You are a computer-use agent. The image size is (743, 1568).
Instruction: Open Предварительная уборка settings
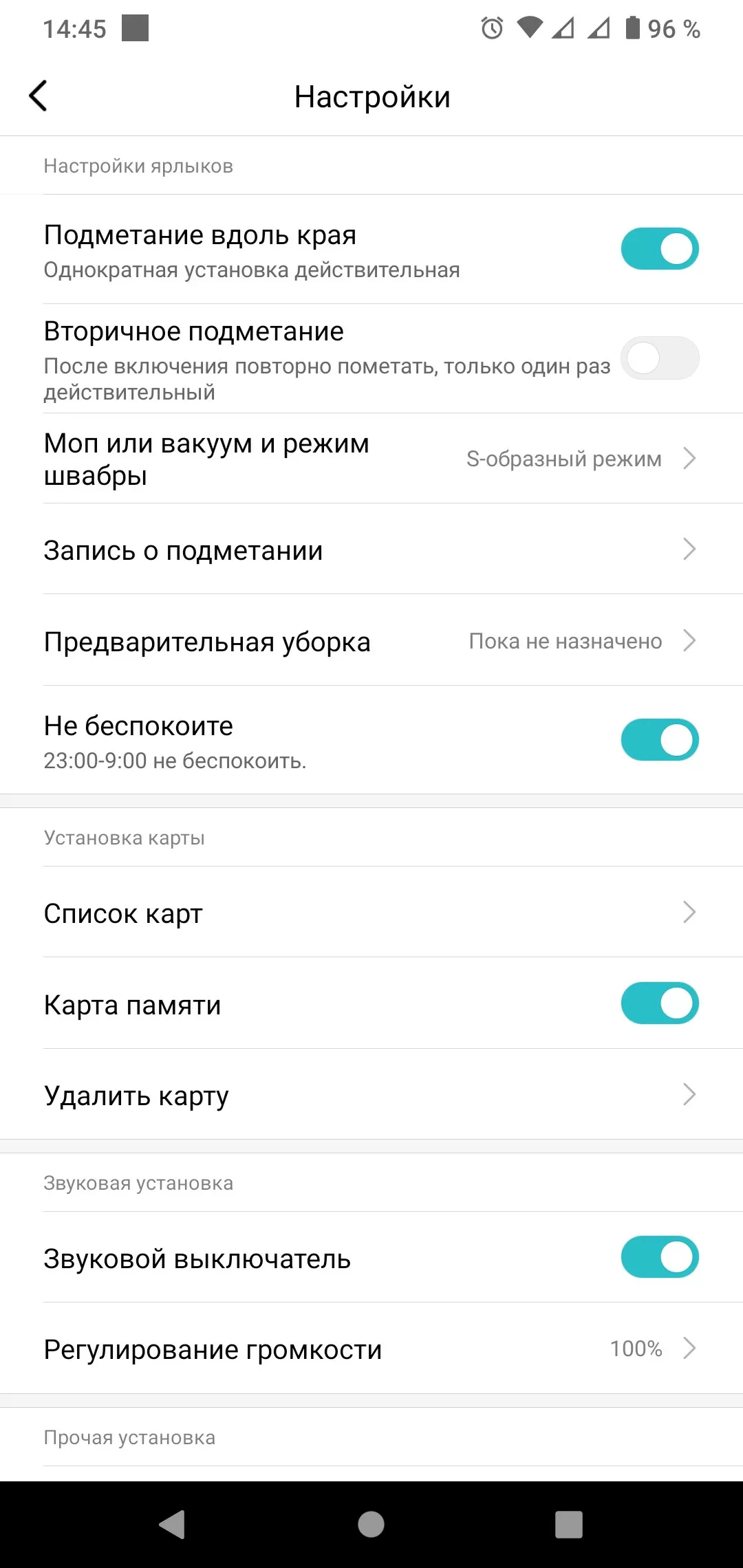pyautogui.click(x=371, y=641)
